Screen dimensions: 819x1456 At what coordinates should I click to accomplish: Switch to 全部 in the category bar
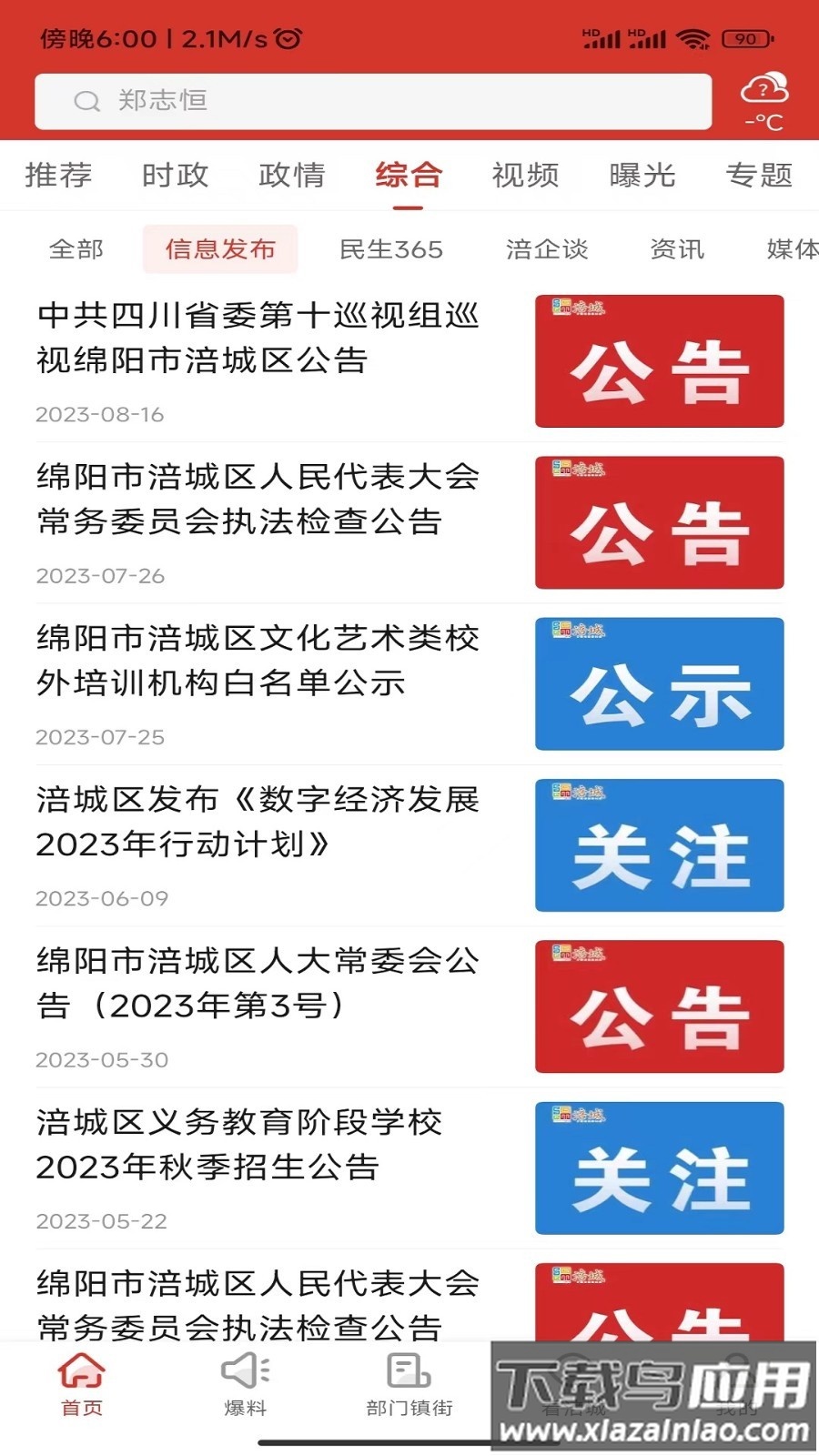tap(77, 248)
